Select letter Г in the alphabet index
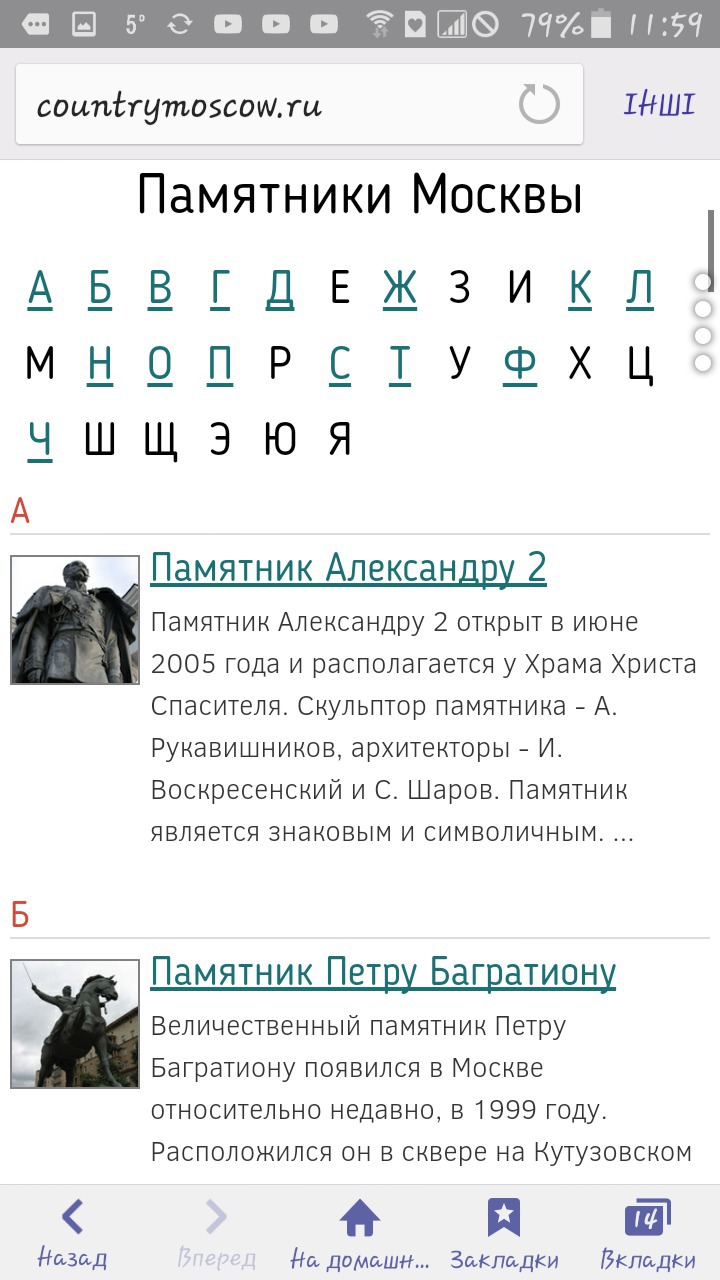Viewport: 720px width, 1280px height. click(x=220, y=289)
